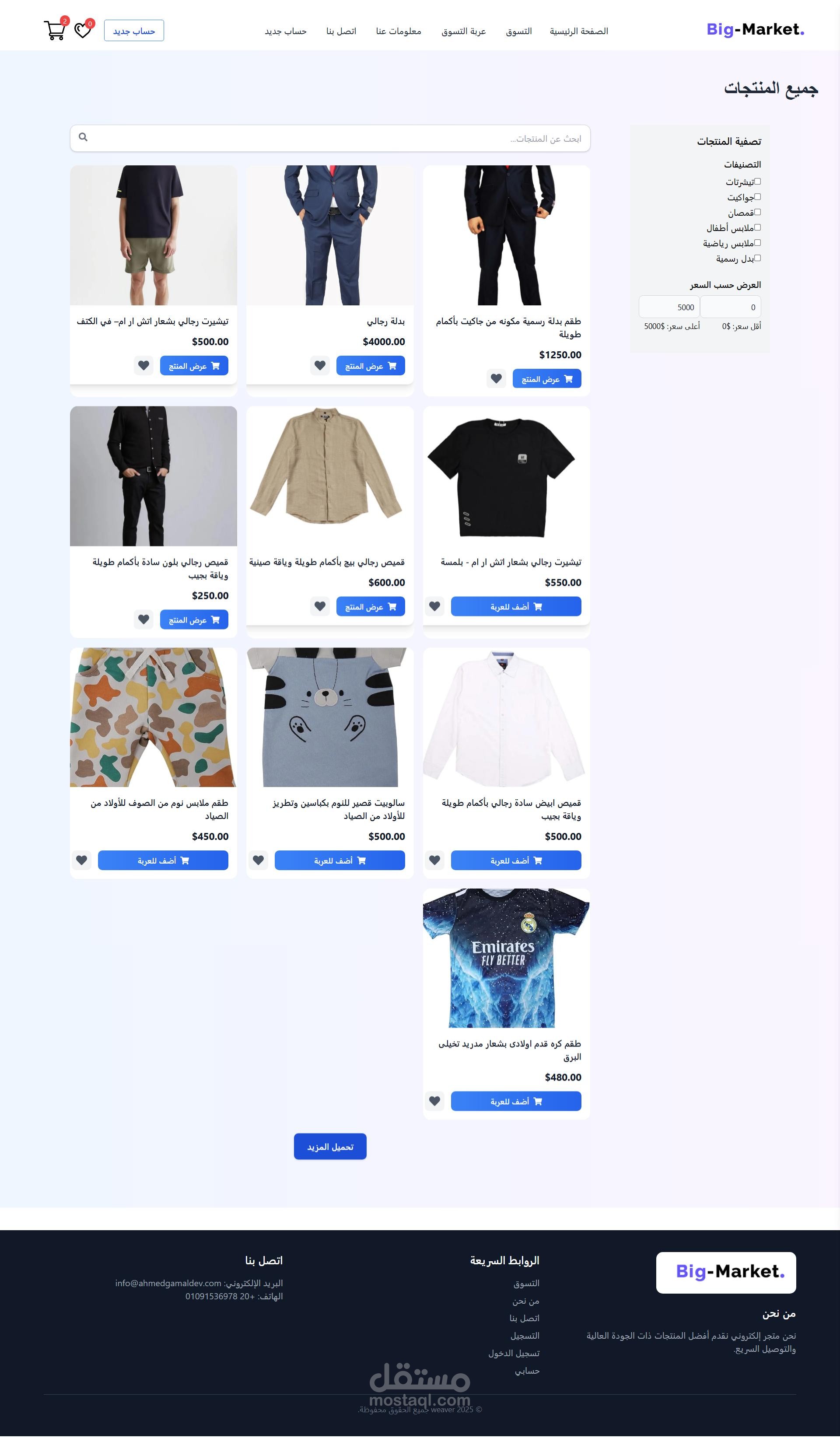
Task: Open معلومات عنا page
Action: [398, 31]
